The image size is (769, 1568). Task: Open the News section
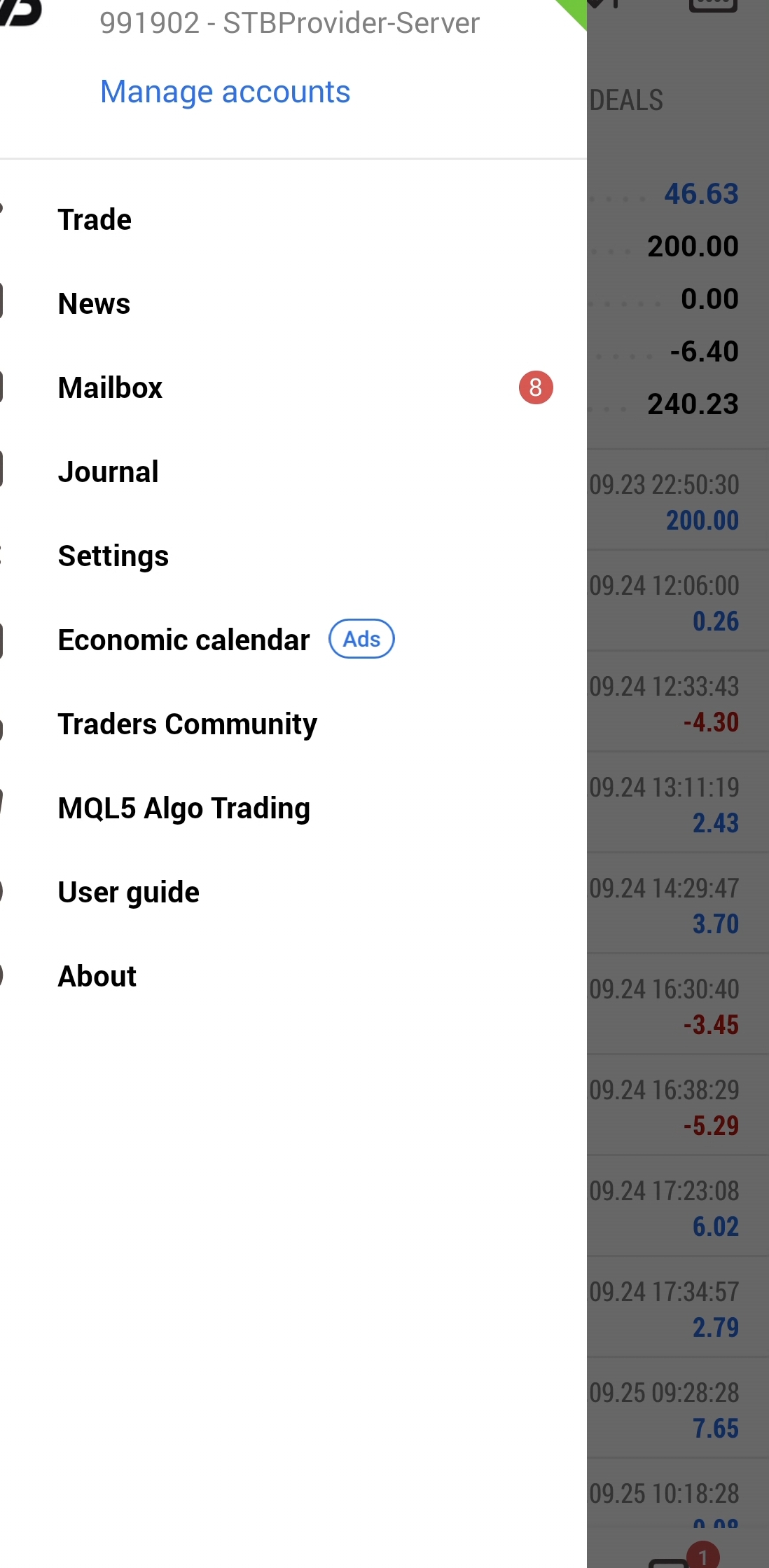point(293,303)
